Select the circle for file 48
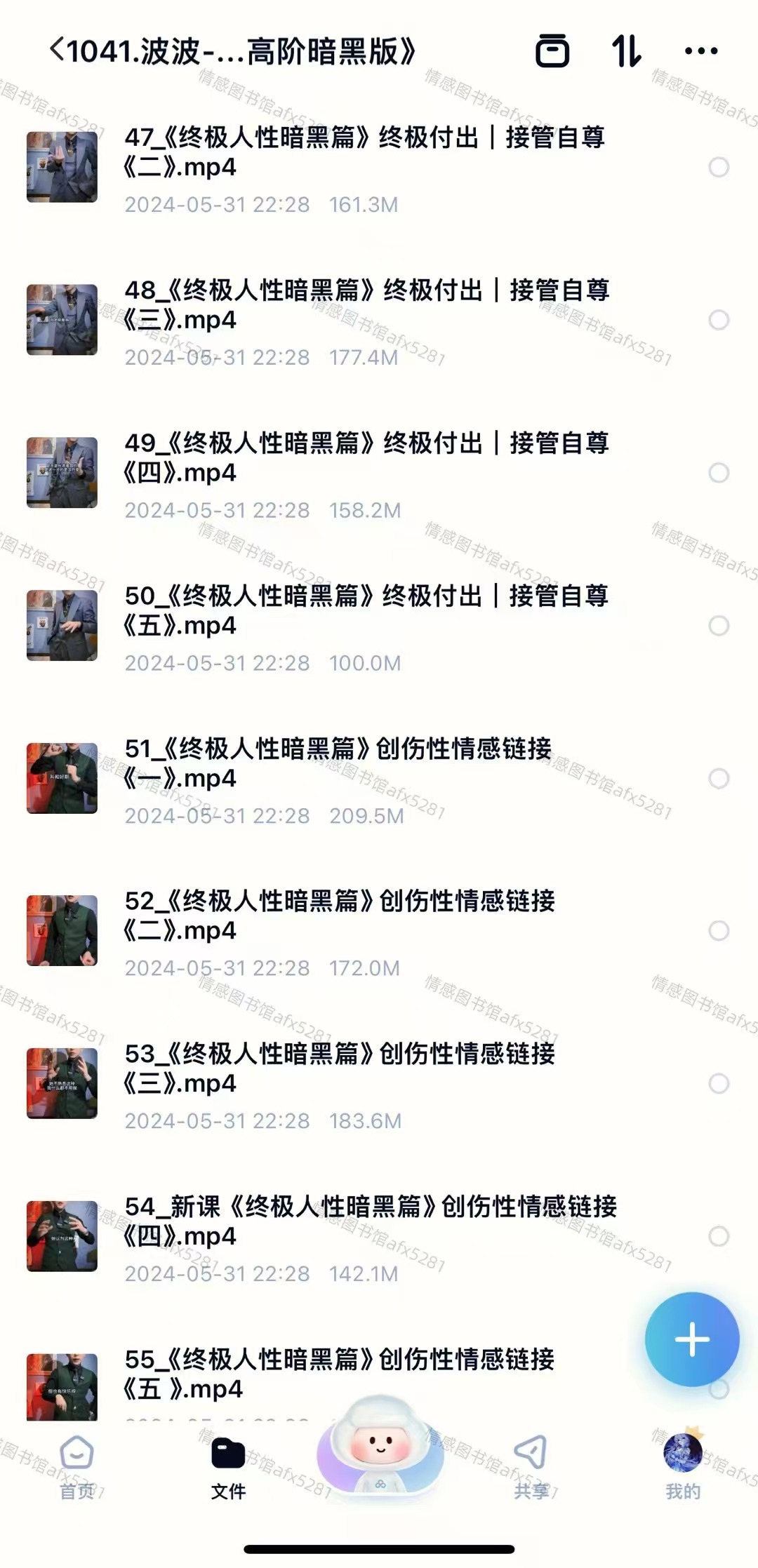 pos(718,320)
